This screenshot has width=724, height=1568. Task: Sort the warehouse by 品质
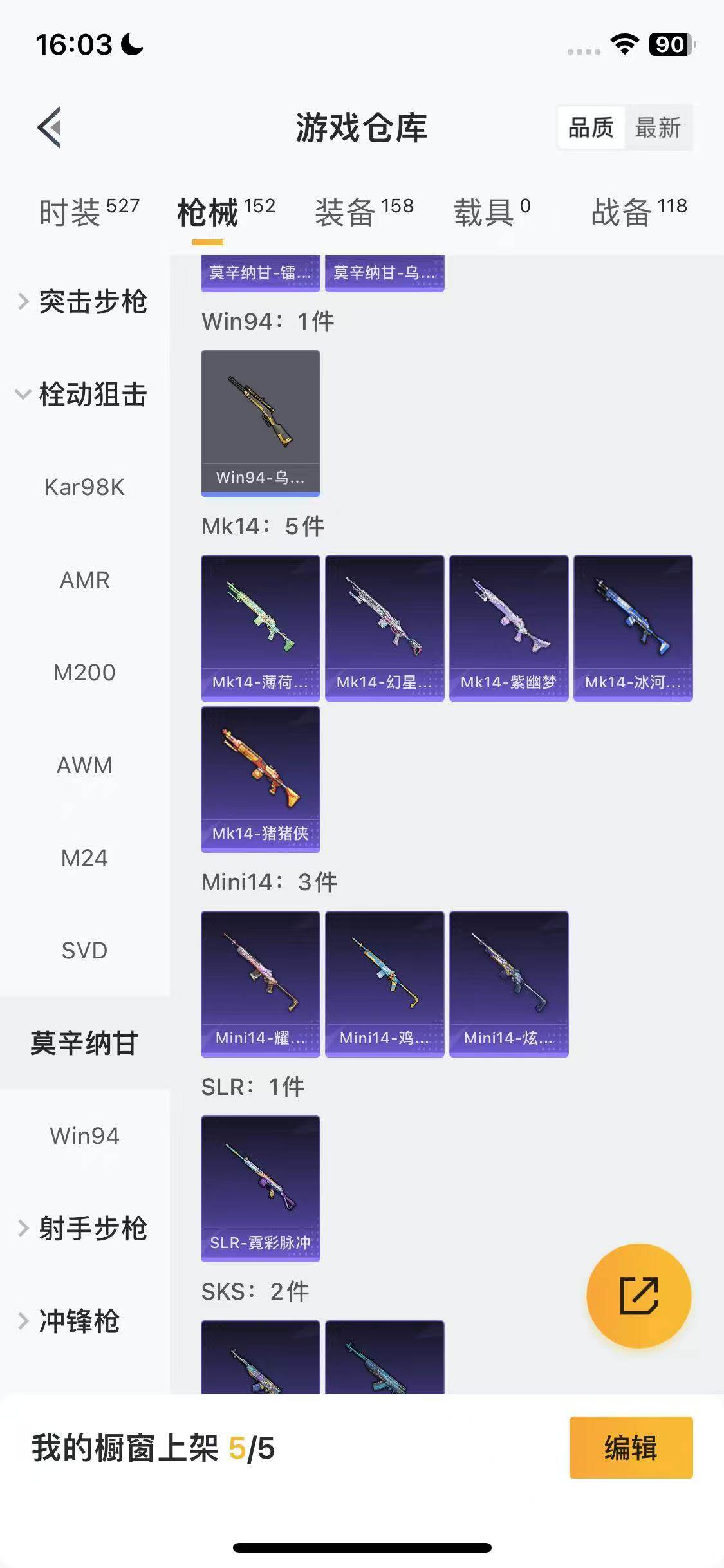(x=590, y=127)
